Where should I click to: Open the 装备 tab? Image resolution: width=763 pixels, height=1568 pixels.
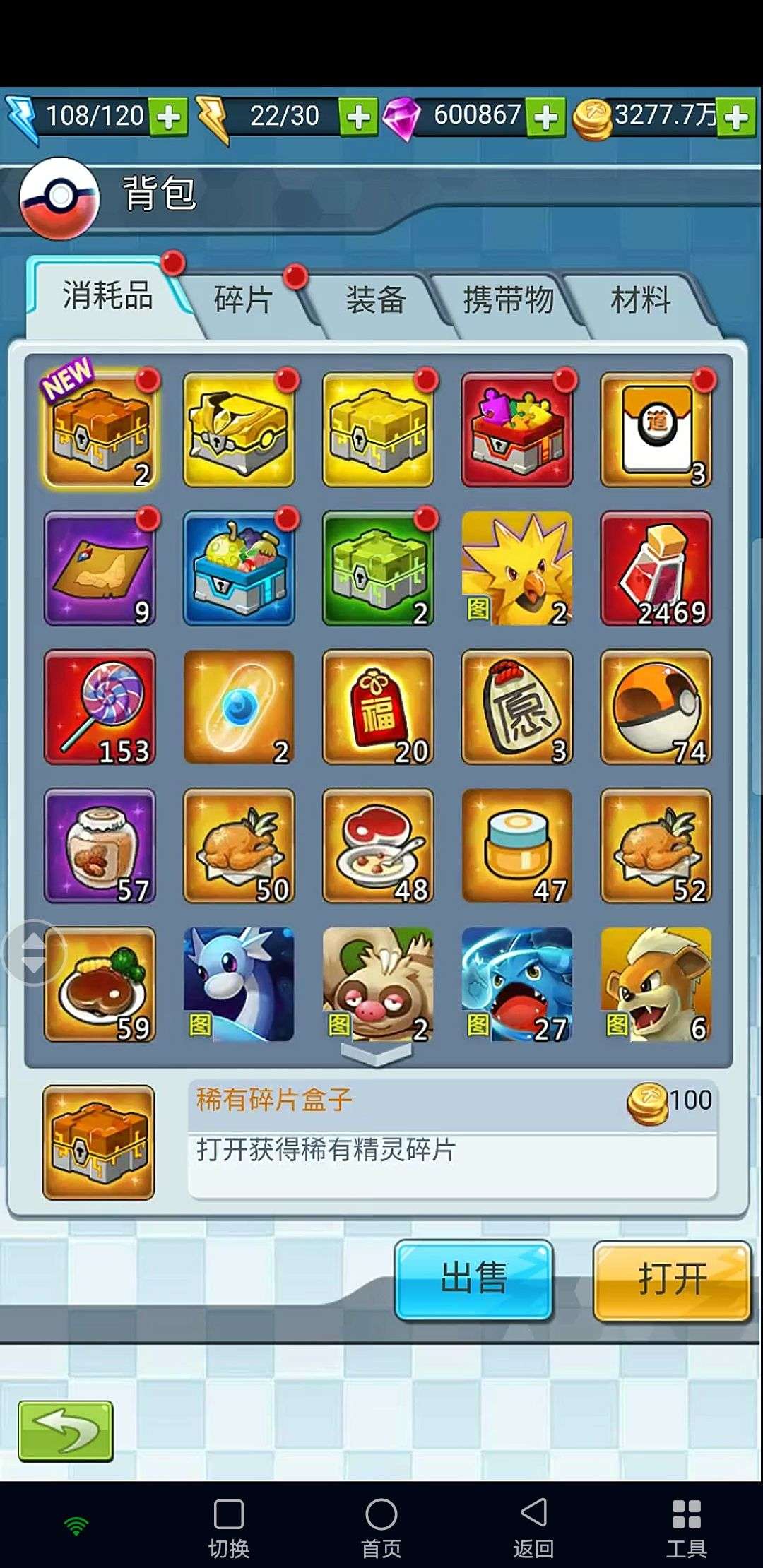pyautogui.click(x=376, y=300)
